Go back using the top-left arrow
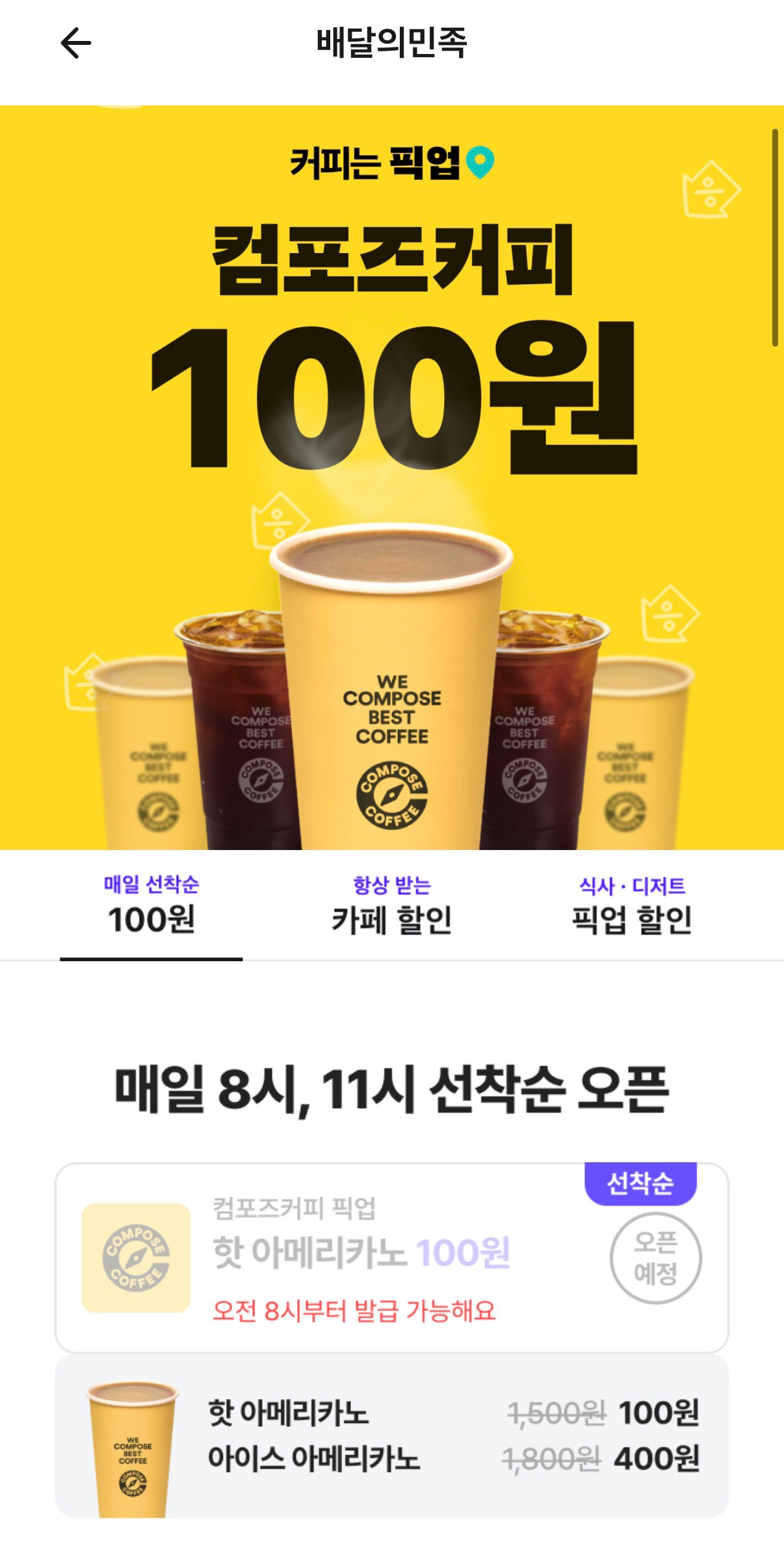784x1557 pixels. click(x=76, y=43)
